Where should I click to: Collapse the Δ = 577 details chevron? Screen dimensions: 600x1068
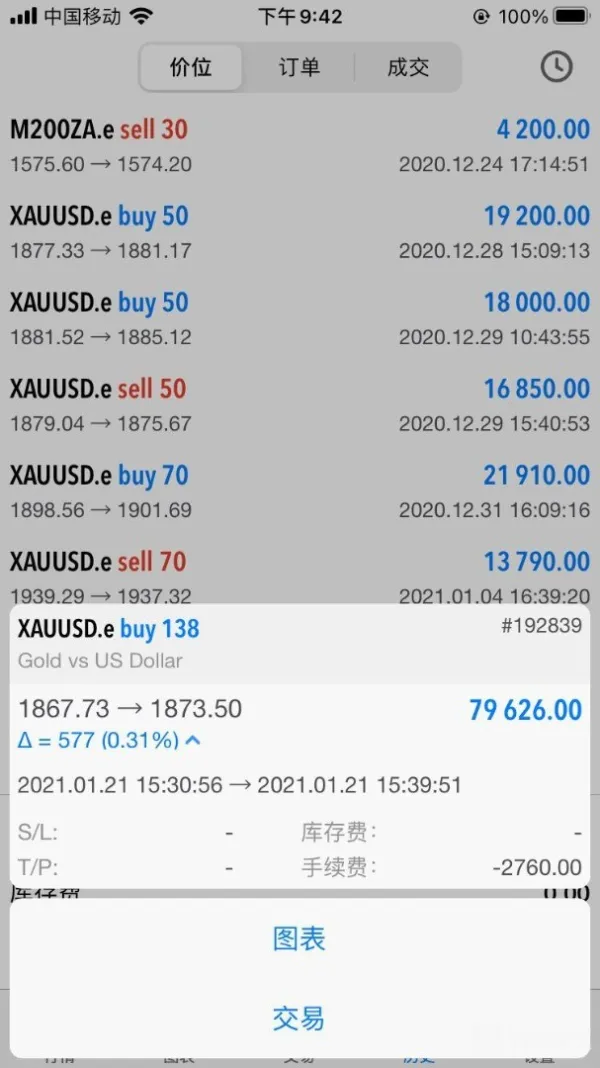click(193, 741)
